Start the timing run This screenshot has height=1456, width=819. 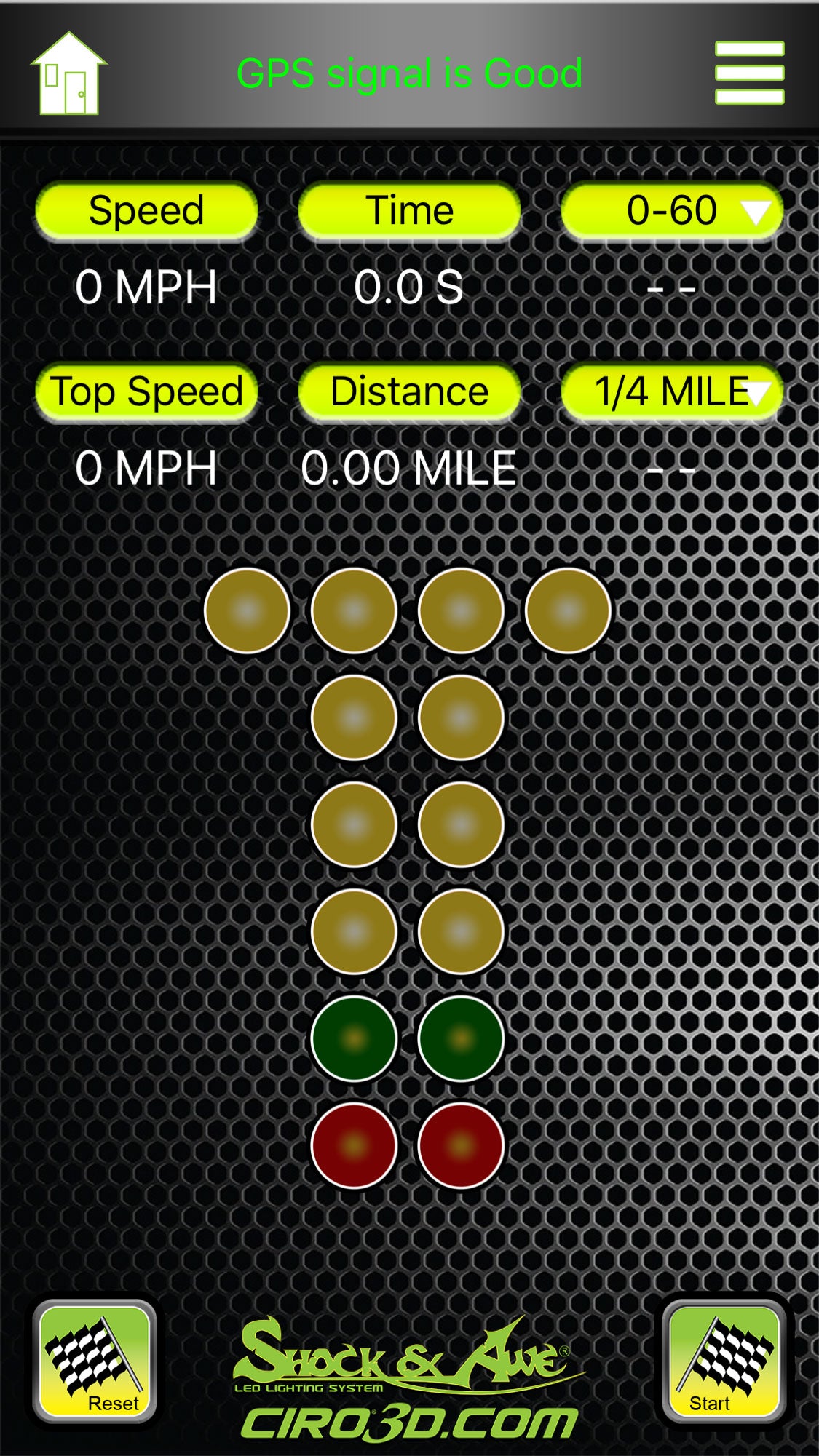[x=724, y=1361]
